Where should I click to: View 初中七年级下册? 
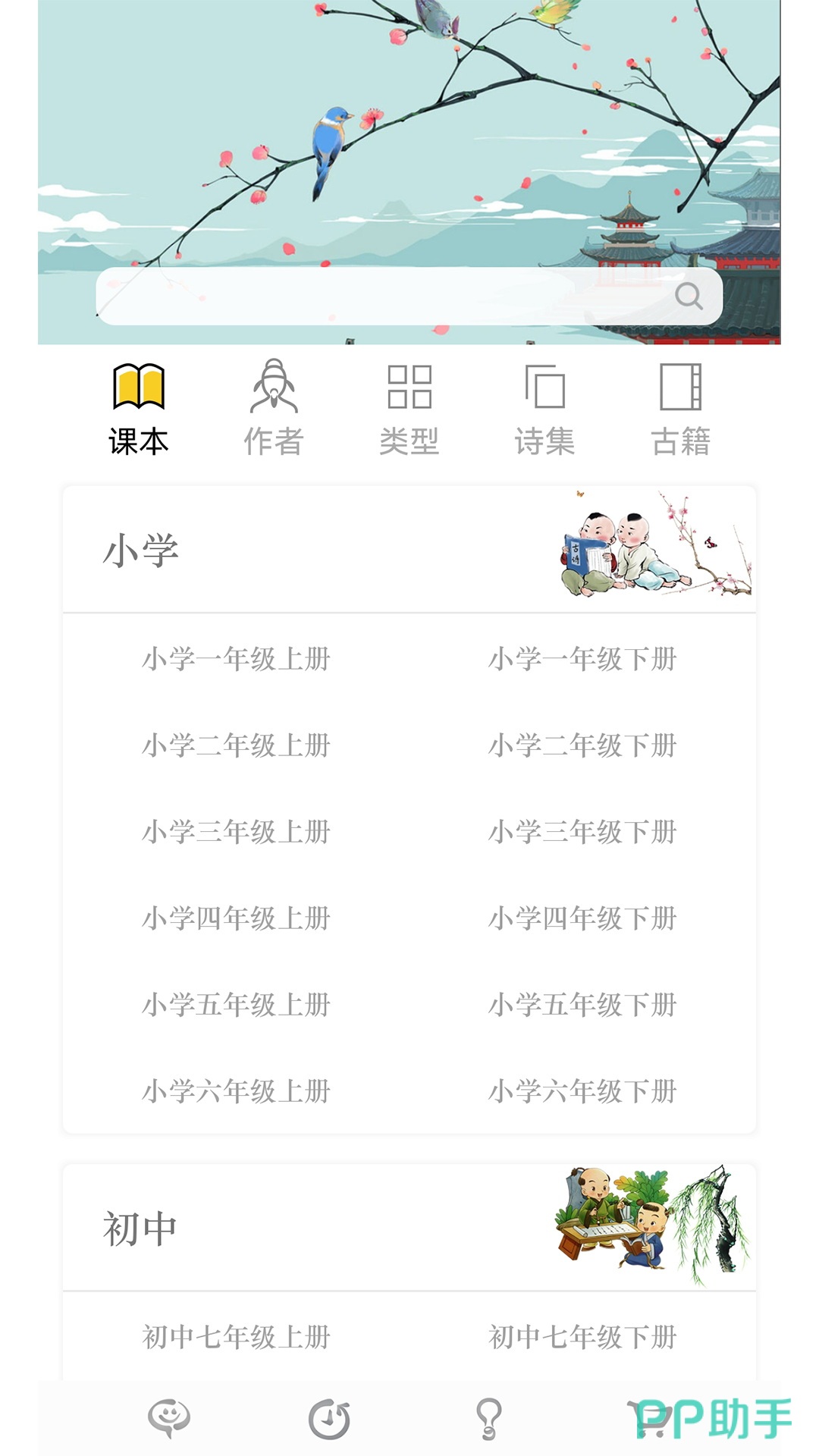(582, 1337)
